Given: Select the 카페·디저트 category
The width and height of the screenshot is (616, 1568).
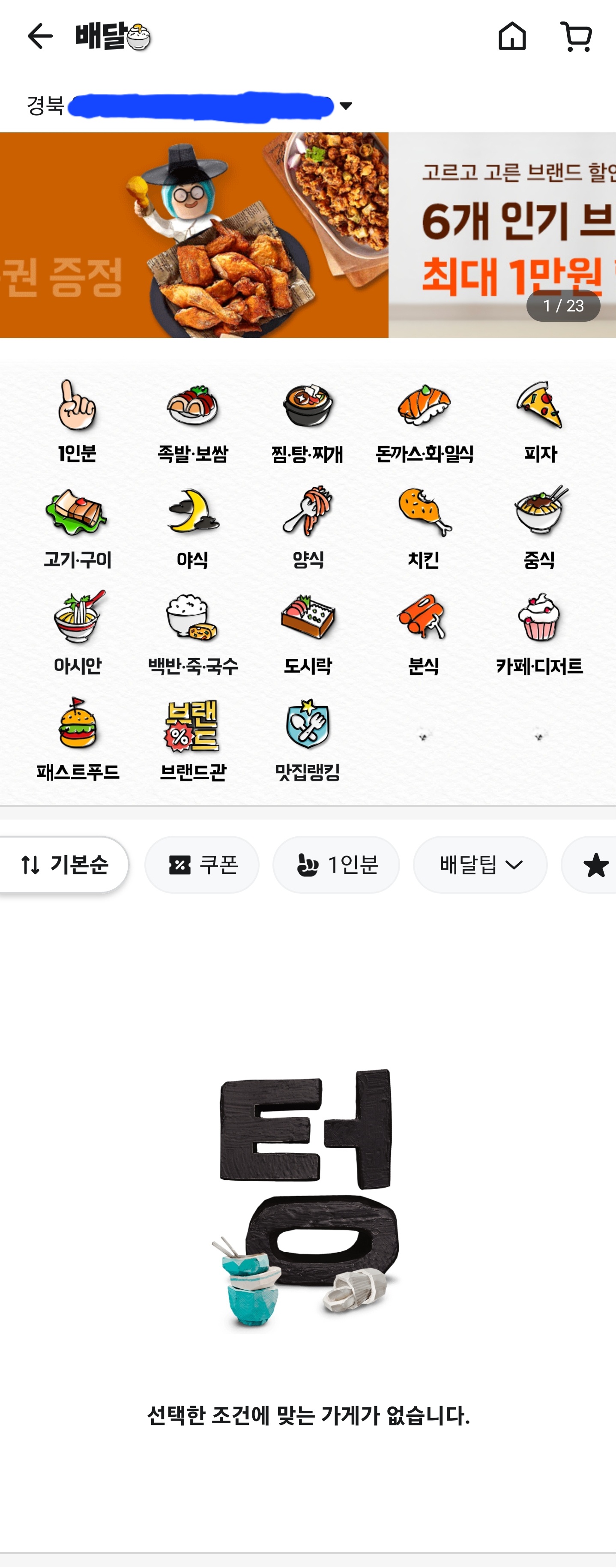Looking at the screenshot, I should tap(540, 633).
